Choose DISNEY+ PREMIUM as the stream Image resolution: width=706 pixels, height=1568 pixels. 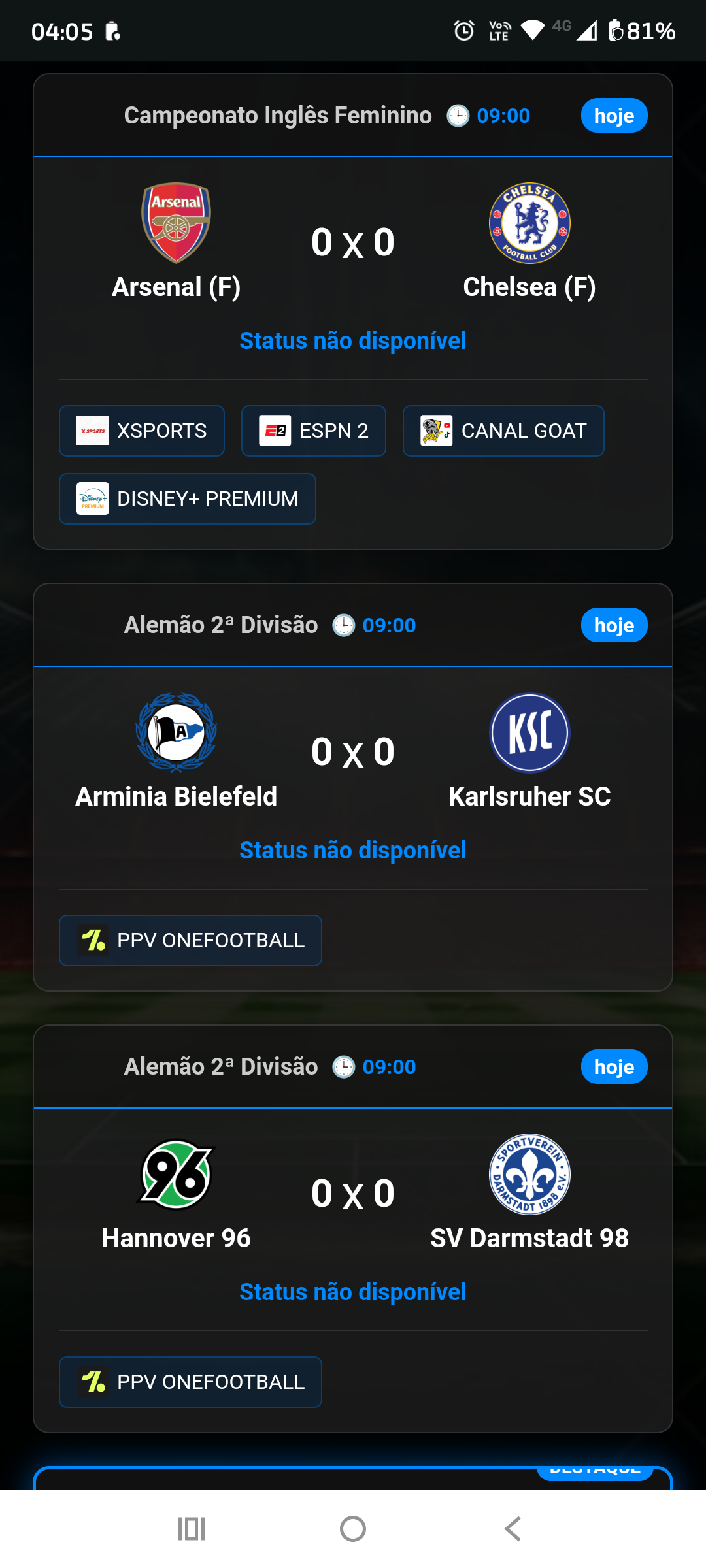pos(187,498)
